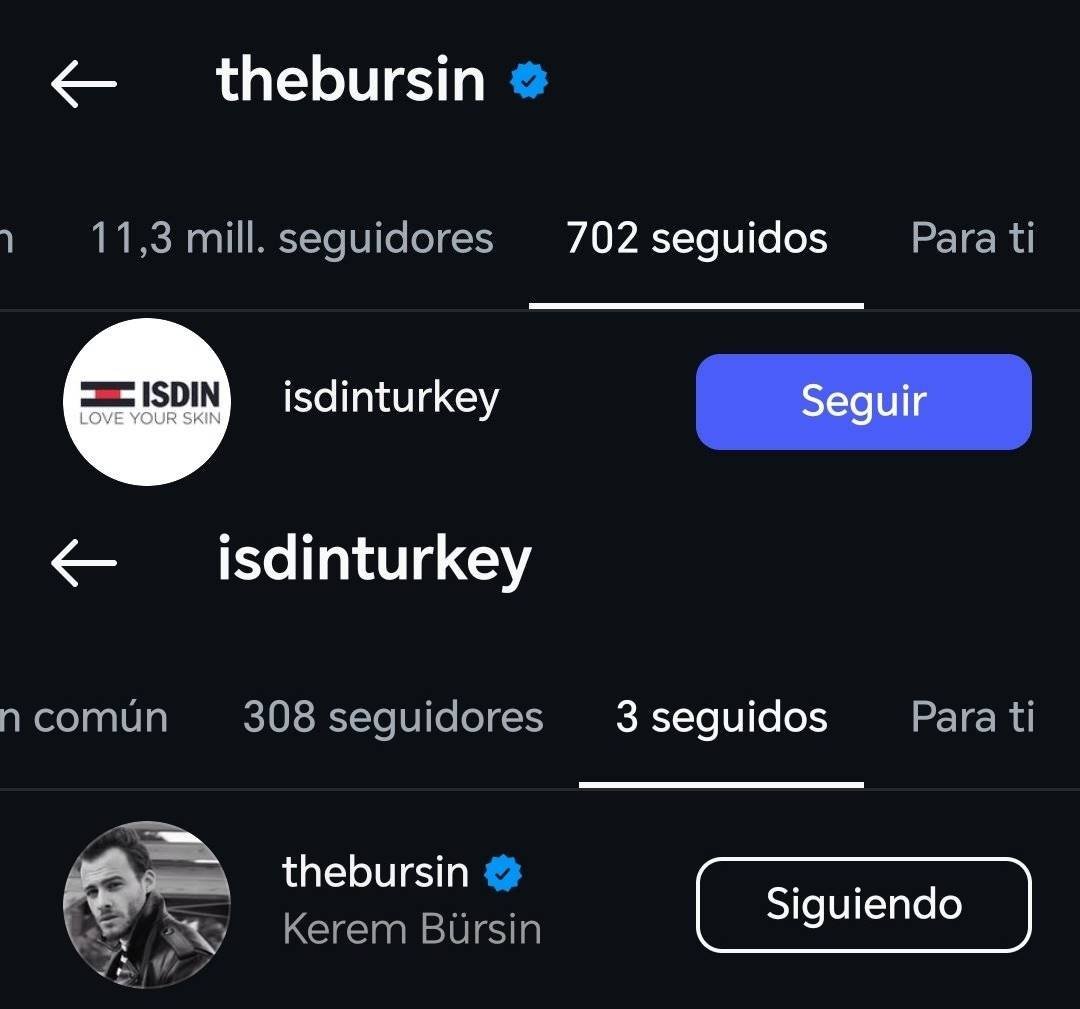Open Kerem Bürsin's profile row
Screen dimensions: 1080x1009
click(x=410, y=900)
